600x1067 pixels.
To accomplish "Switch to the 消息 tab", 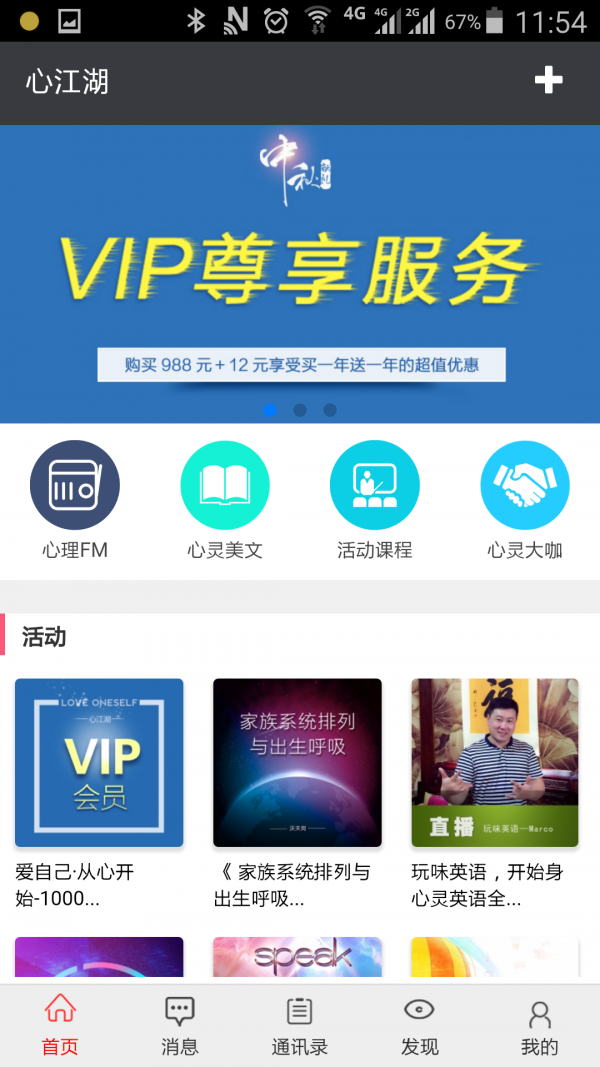I will 180,1025.
